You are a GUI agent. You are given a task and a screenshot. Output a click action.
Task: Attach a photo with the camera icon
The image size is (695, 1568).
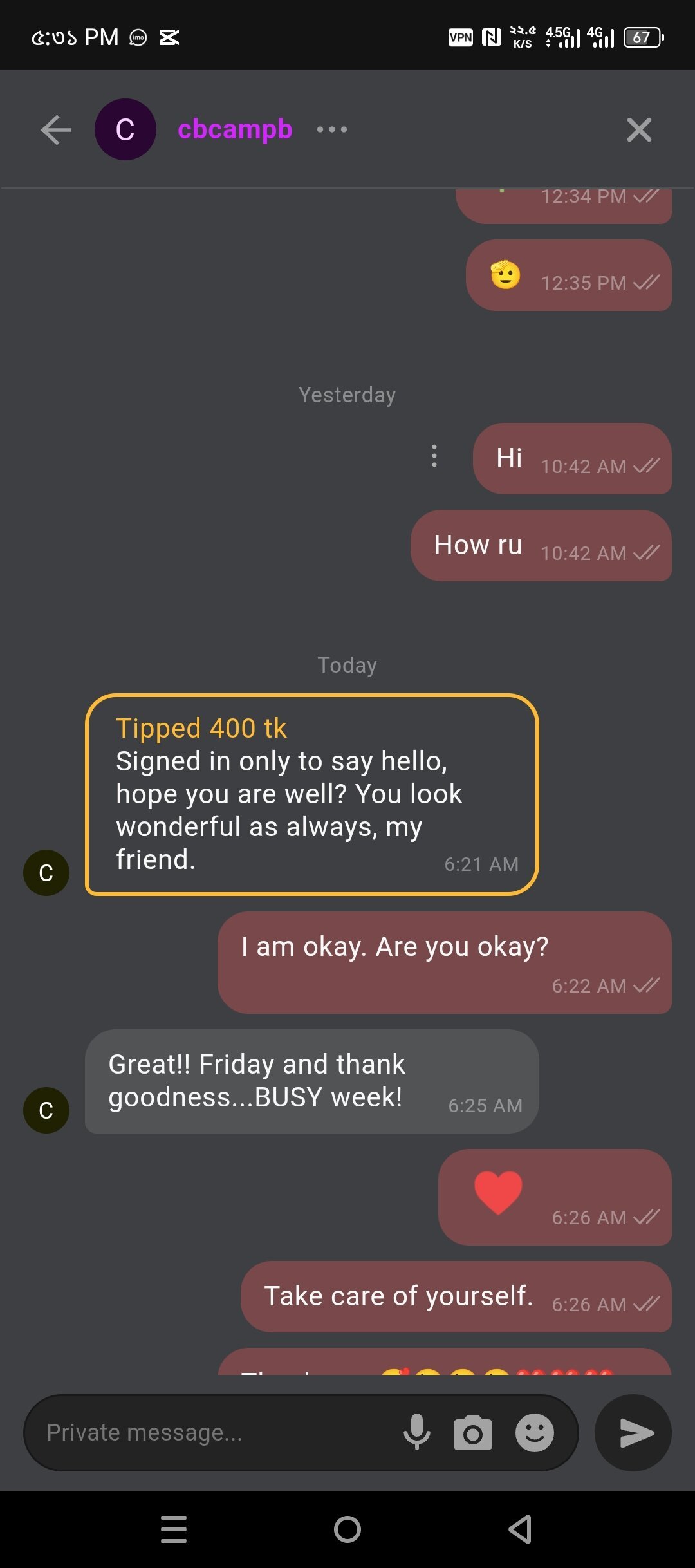473,1433
